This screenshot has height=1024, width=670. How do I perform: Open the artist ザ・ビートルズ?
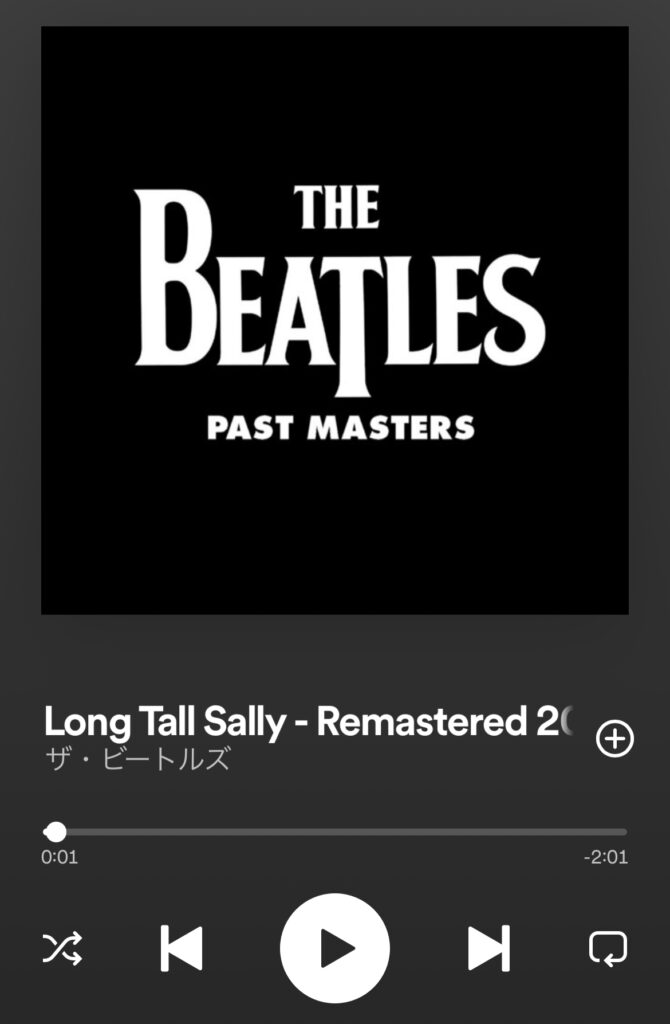point(138,759)
